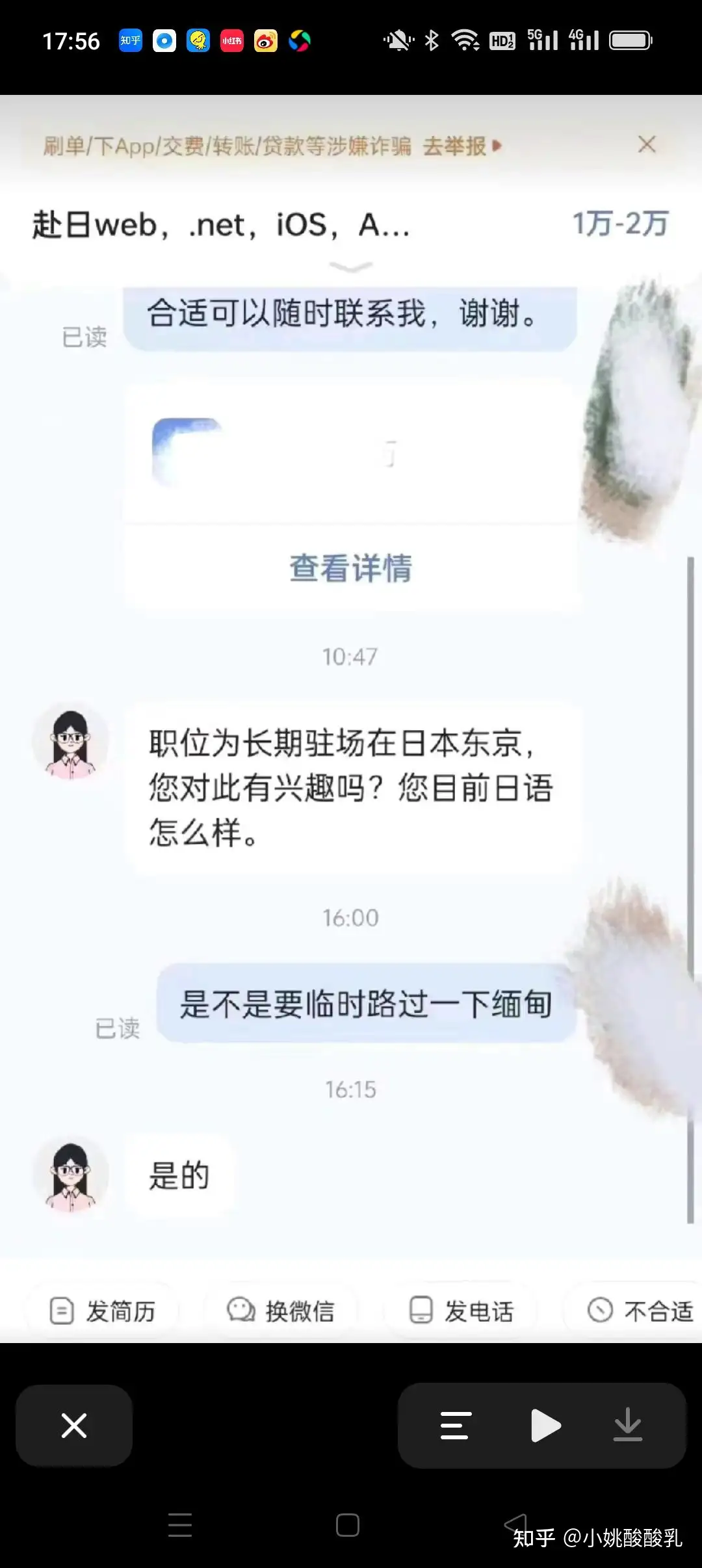
Task: Close the viewer with the X button
Action: (73, 1426)
